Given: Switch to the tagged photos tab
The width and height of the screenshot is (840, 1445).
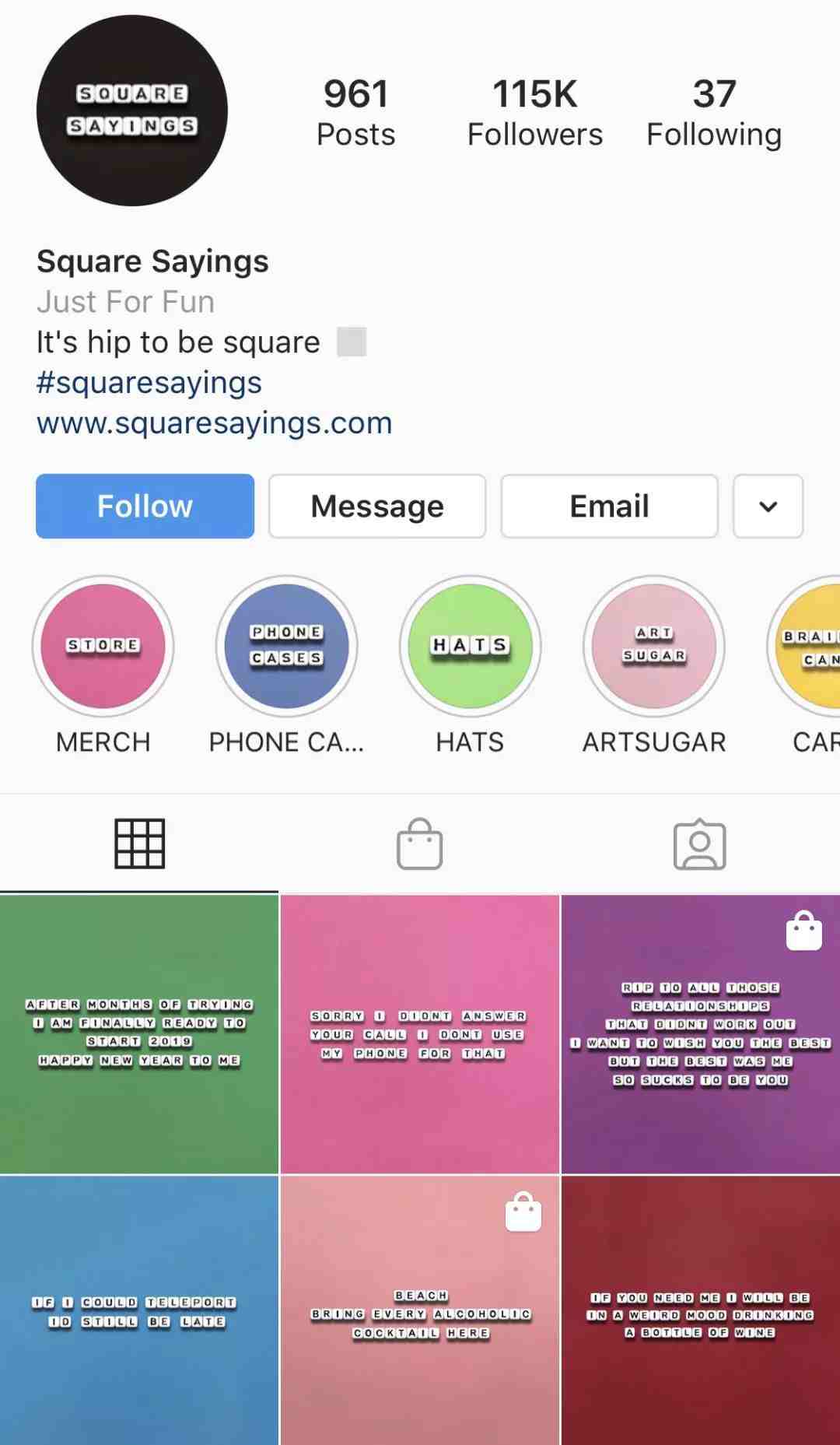Looking at the screenshot, I should click(699, 844).
